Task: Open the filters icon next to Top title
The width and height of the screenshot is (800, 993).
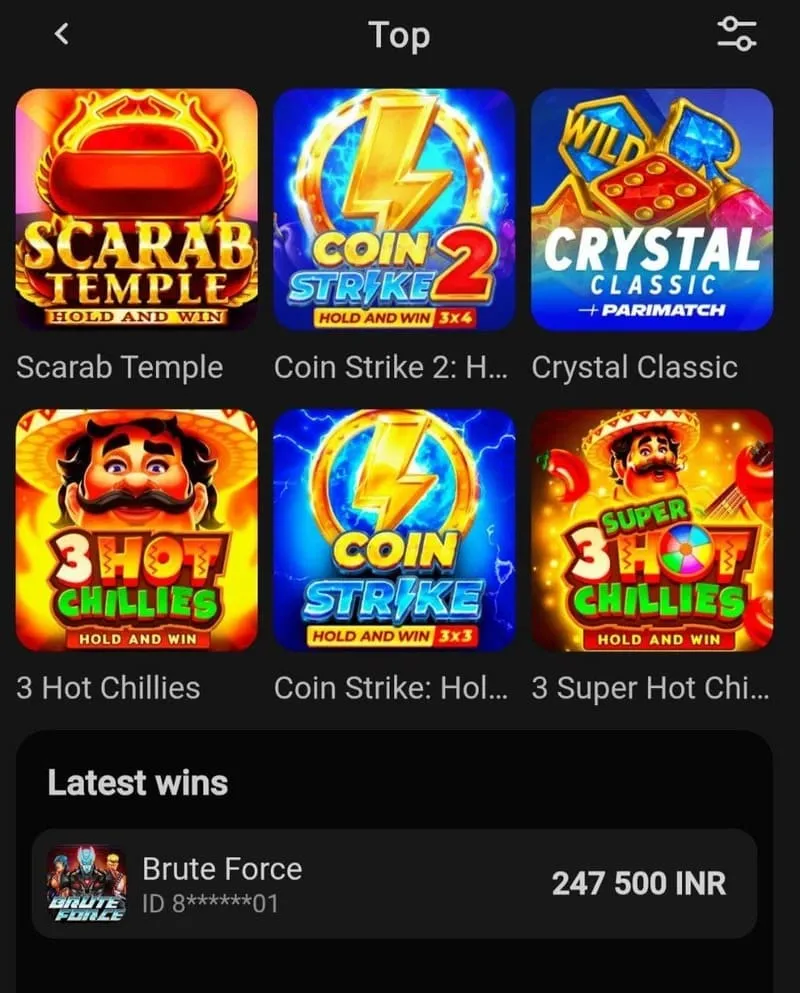Action: click(739, 34)
